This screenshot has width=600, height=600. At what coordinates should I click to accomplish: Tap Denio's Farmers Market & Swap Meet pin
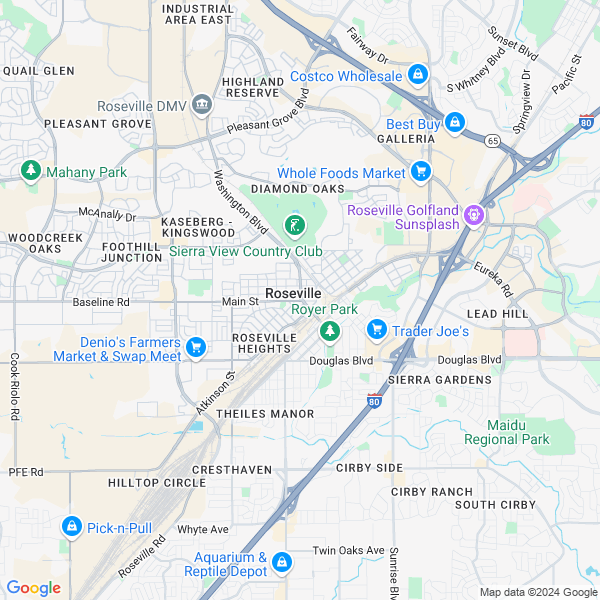197,347
